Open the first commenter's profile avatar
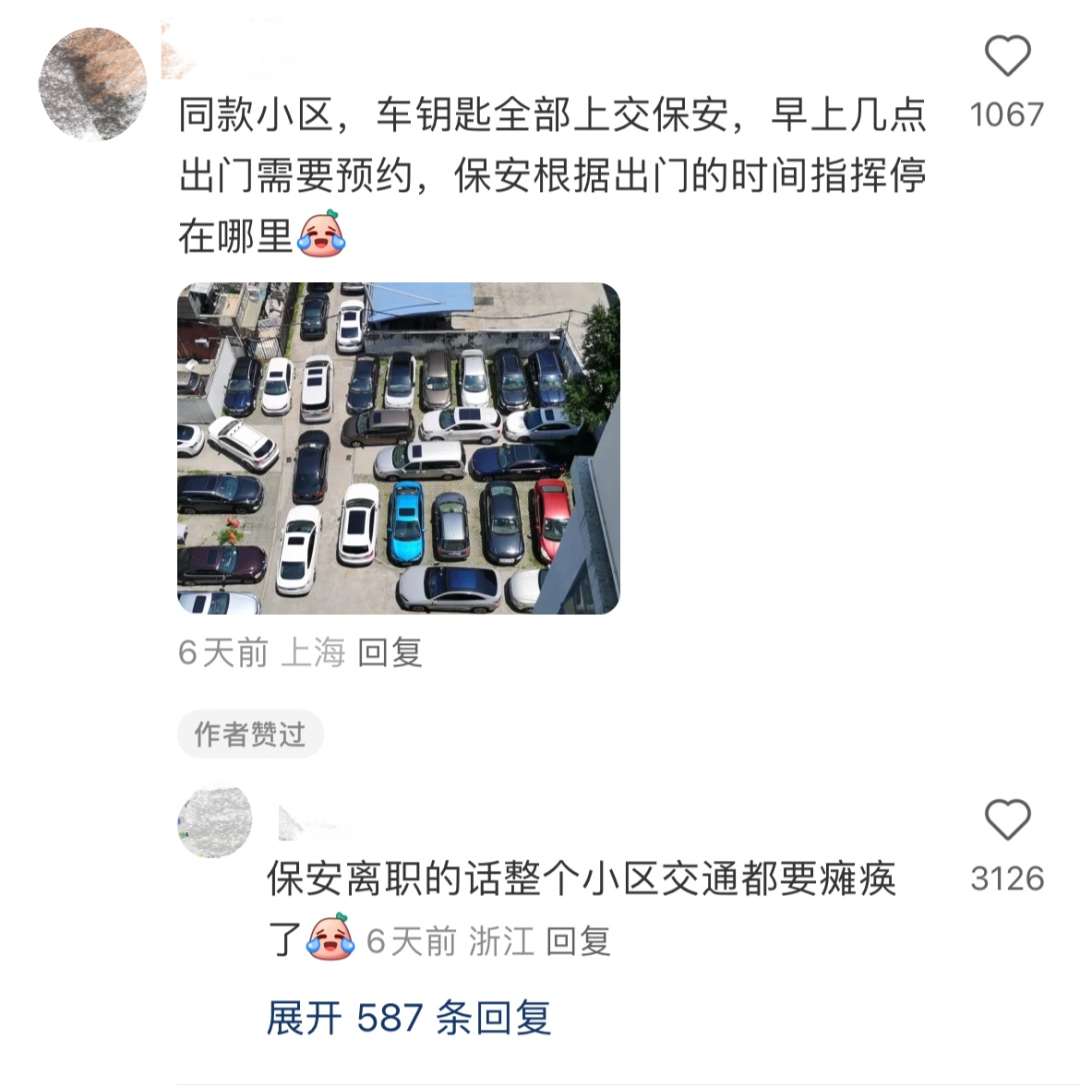This screenshot has width=1080, height=1087. click(x=93, y=84)
